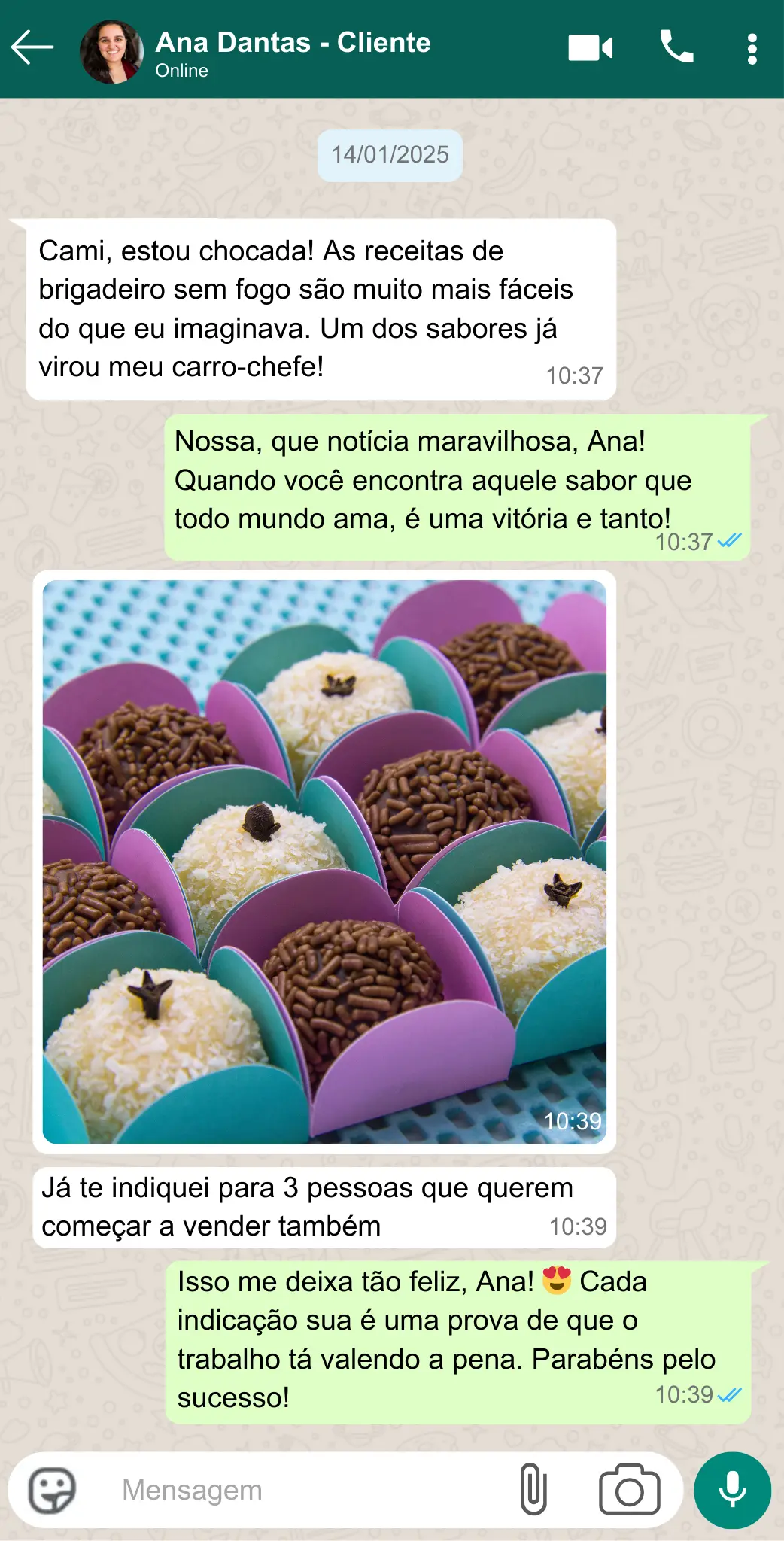Open the three-dot overflow menu
The image size is (784, 1541).
752,50
